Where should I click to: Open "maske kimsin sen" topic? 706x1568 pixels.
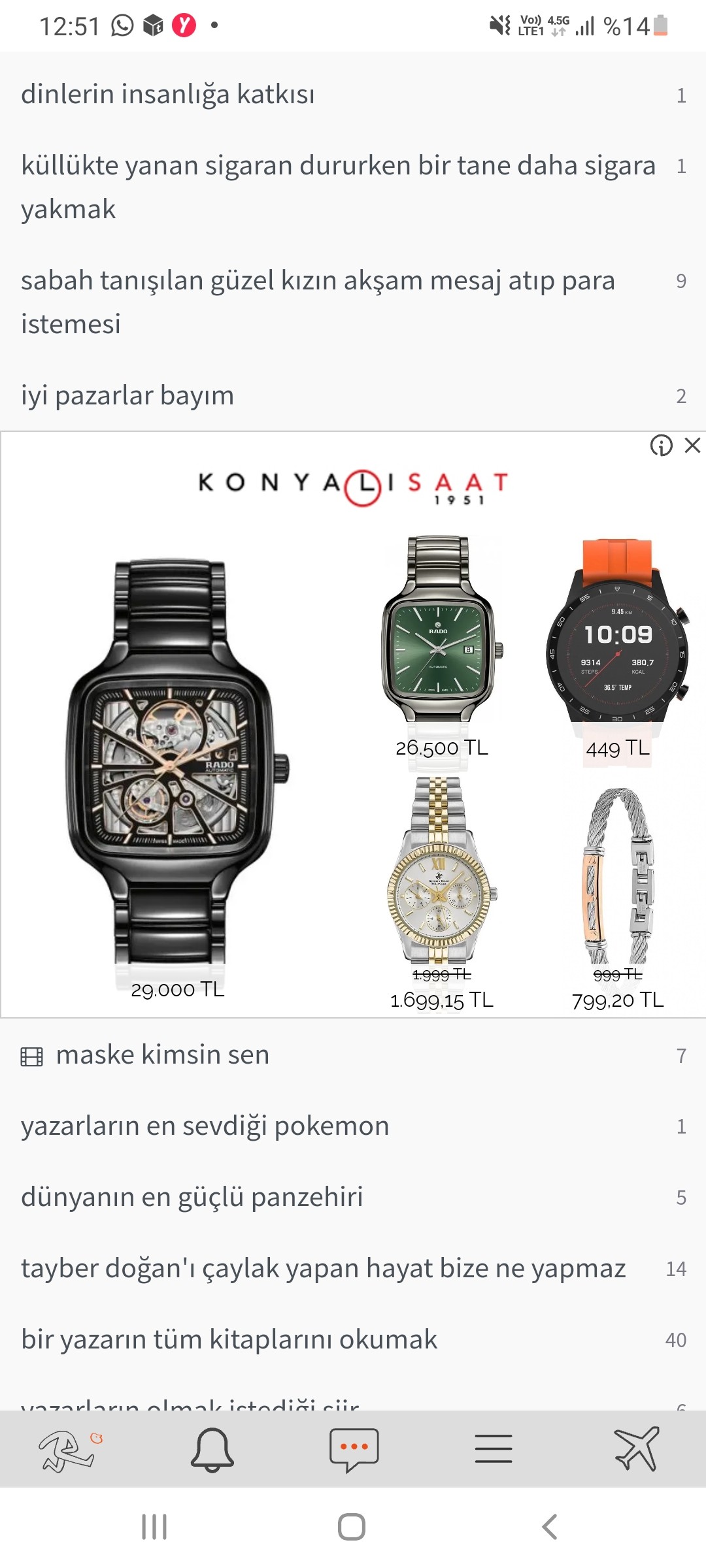pyautogui.click(x=353, y=1055)
